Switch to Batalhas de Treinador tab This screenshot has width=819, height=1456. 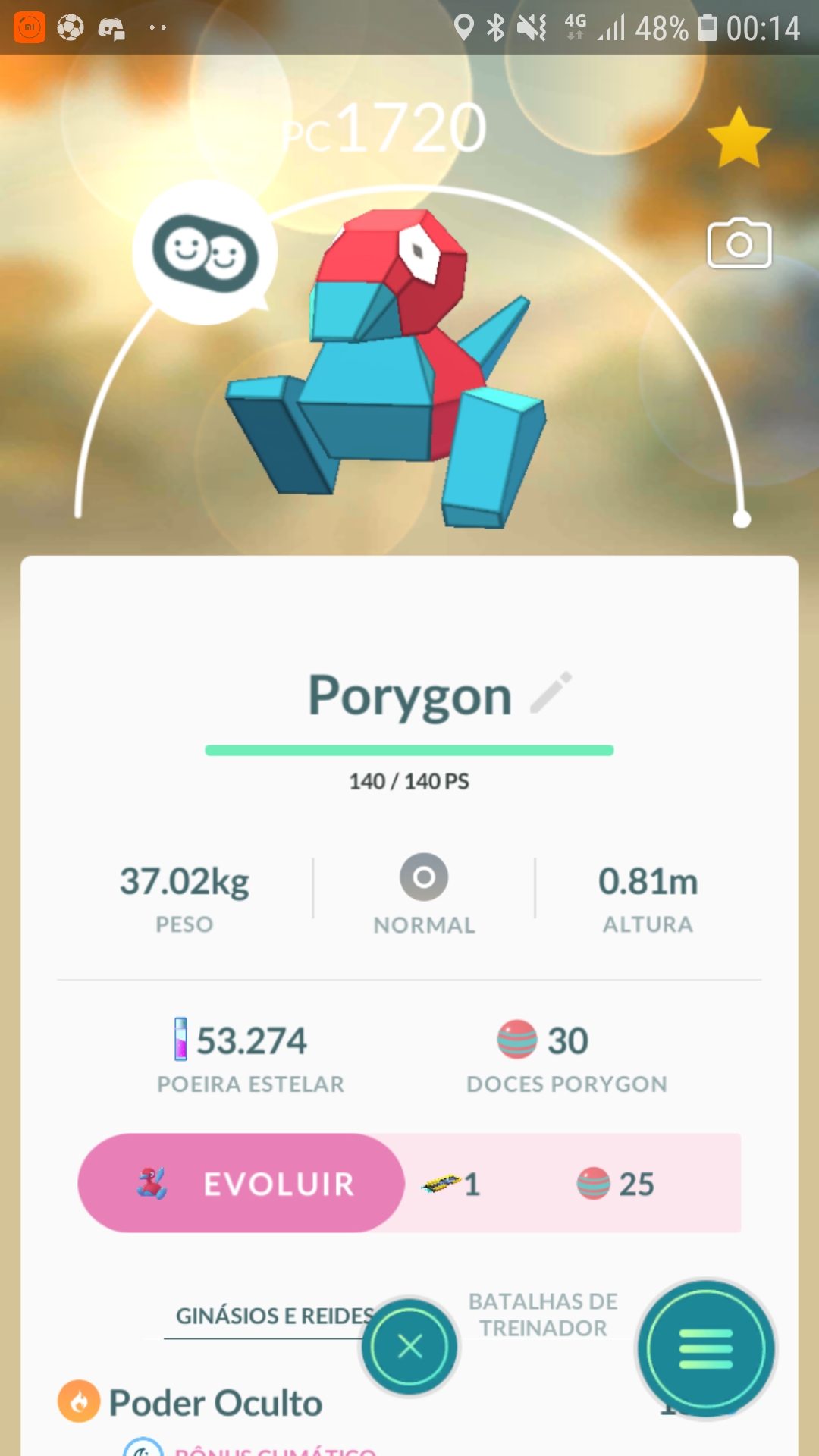pyautogui.click(x=543, y=1315)
